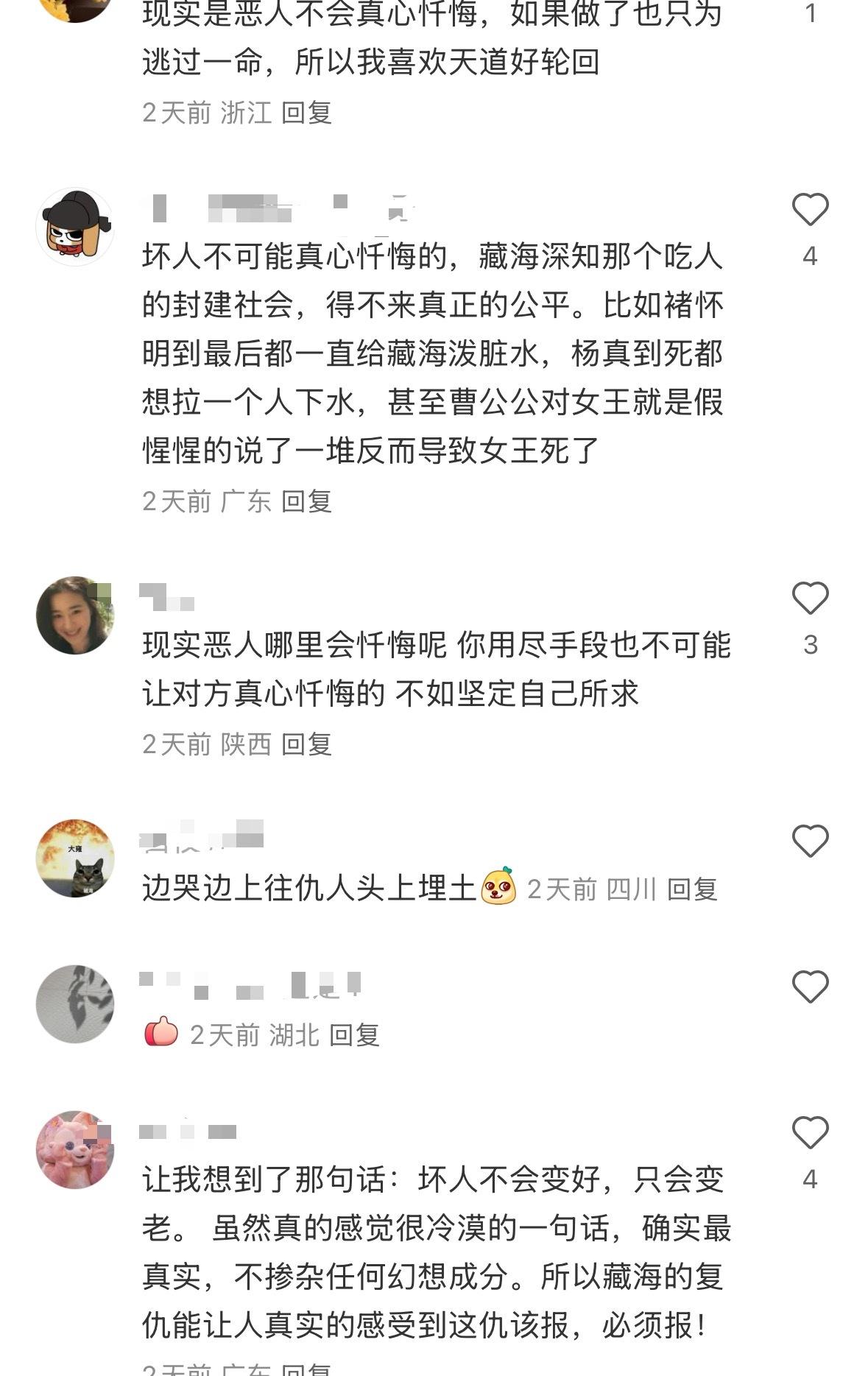Open the cat-avatar Sichuan commenter's profile

pos(75,858)
